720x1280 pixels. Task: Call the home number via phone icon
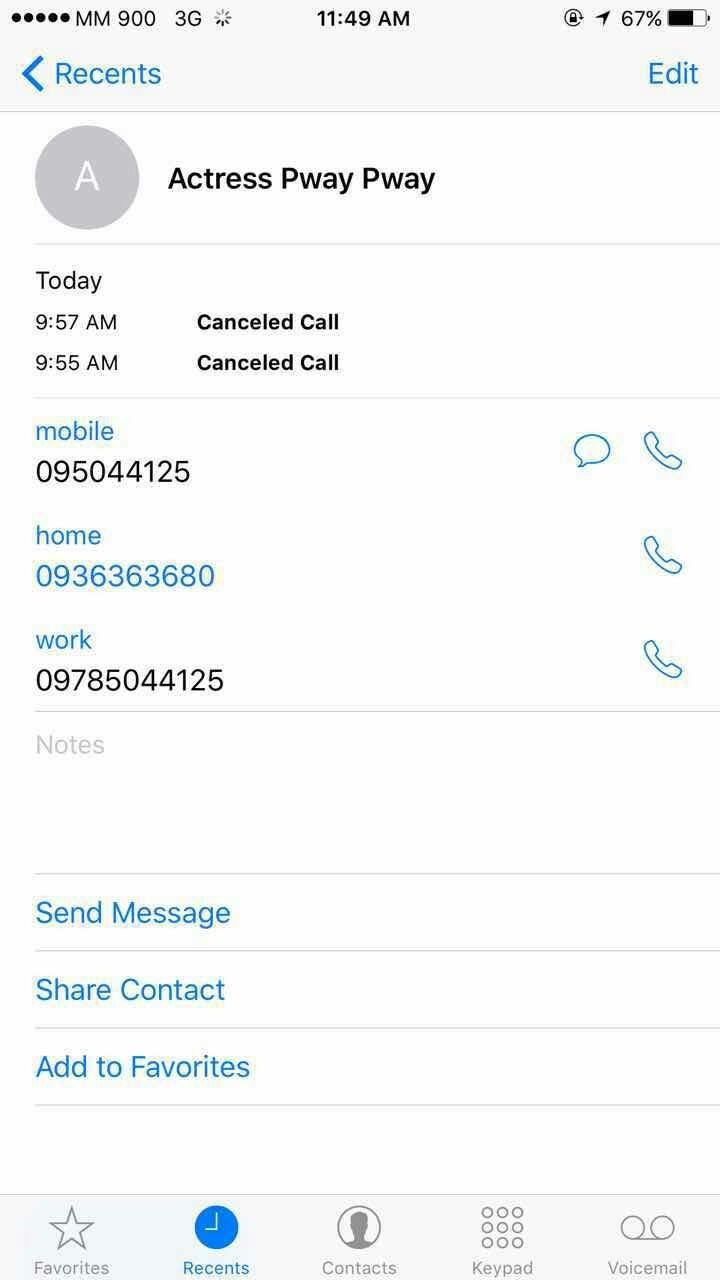662,555
